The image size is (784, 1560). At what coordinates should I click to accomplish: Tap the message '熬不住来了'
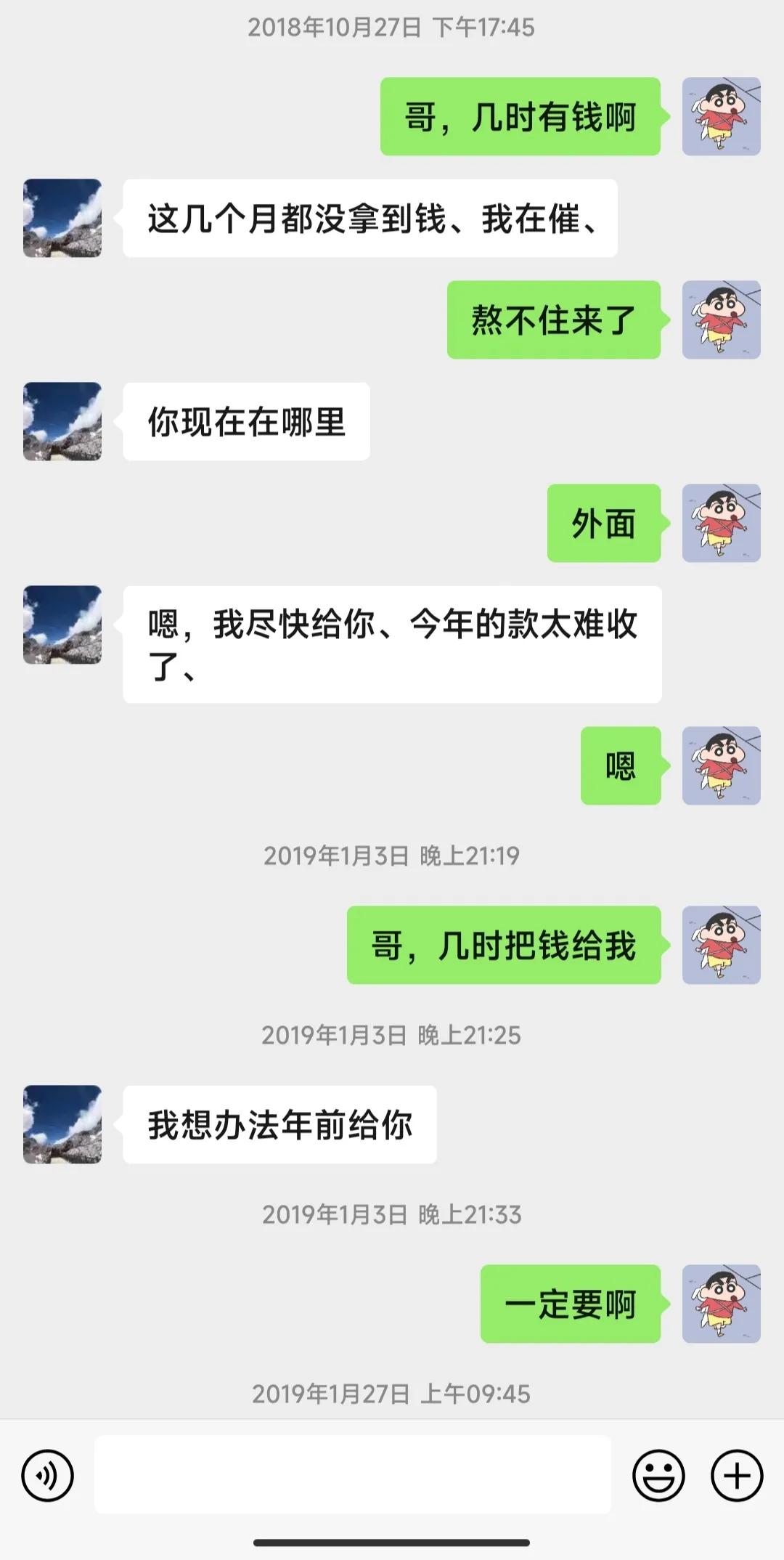tap(555, 320)
